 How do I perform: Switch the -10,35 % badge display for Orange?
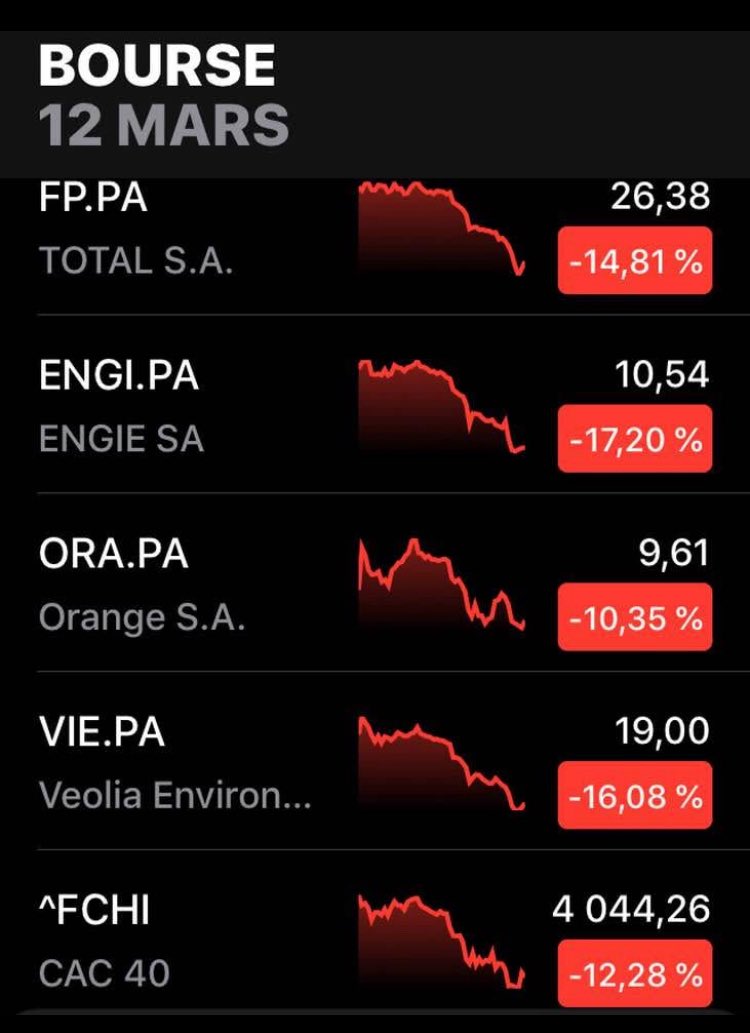(634, 618)
